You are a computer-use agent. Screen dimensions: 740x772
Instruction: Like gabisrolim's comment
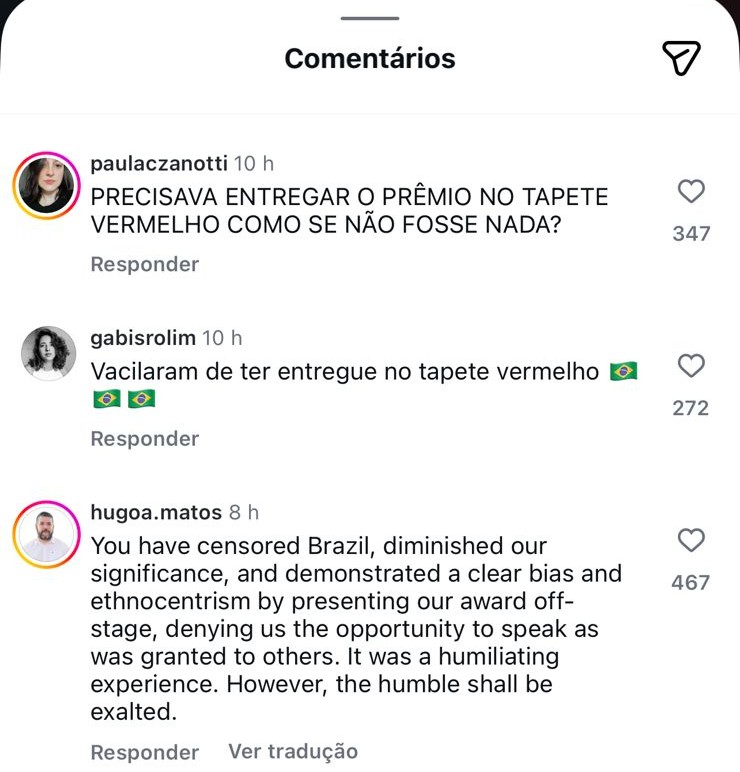691,367
